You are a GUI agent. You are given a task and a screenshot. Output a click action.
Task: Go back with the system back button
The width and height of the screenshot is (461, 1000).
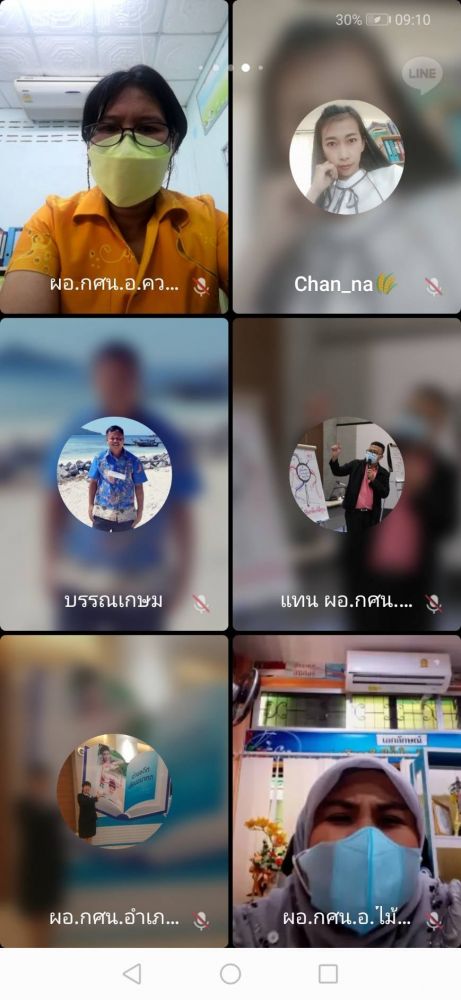click(132, 974)
